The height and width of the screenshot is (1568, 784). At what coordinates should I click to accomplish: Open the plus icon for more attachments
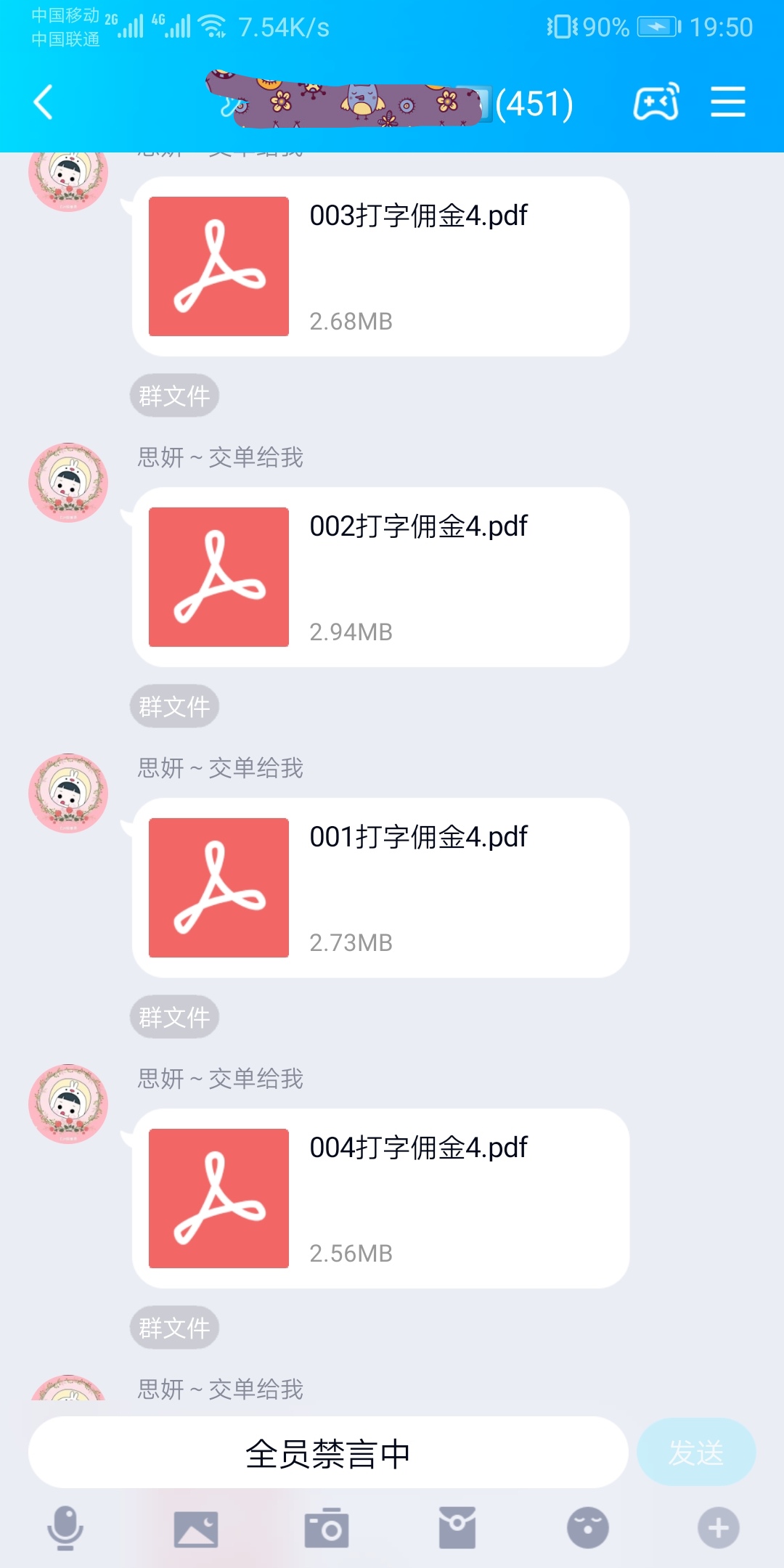point(717,1526)
